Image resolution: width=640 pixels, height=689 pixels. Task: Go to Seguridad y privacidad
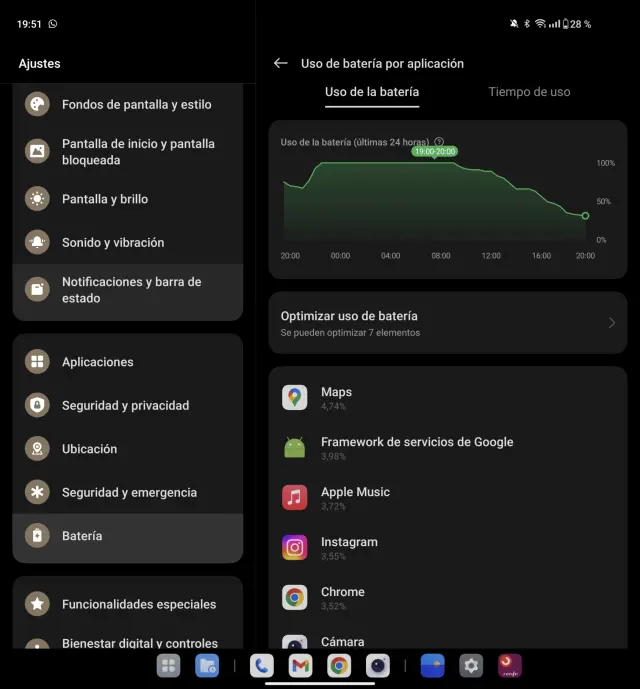(x=127, y=405)
